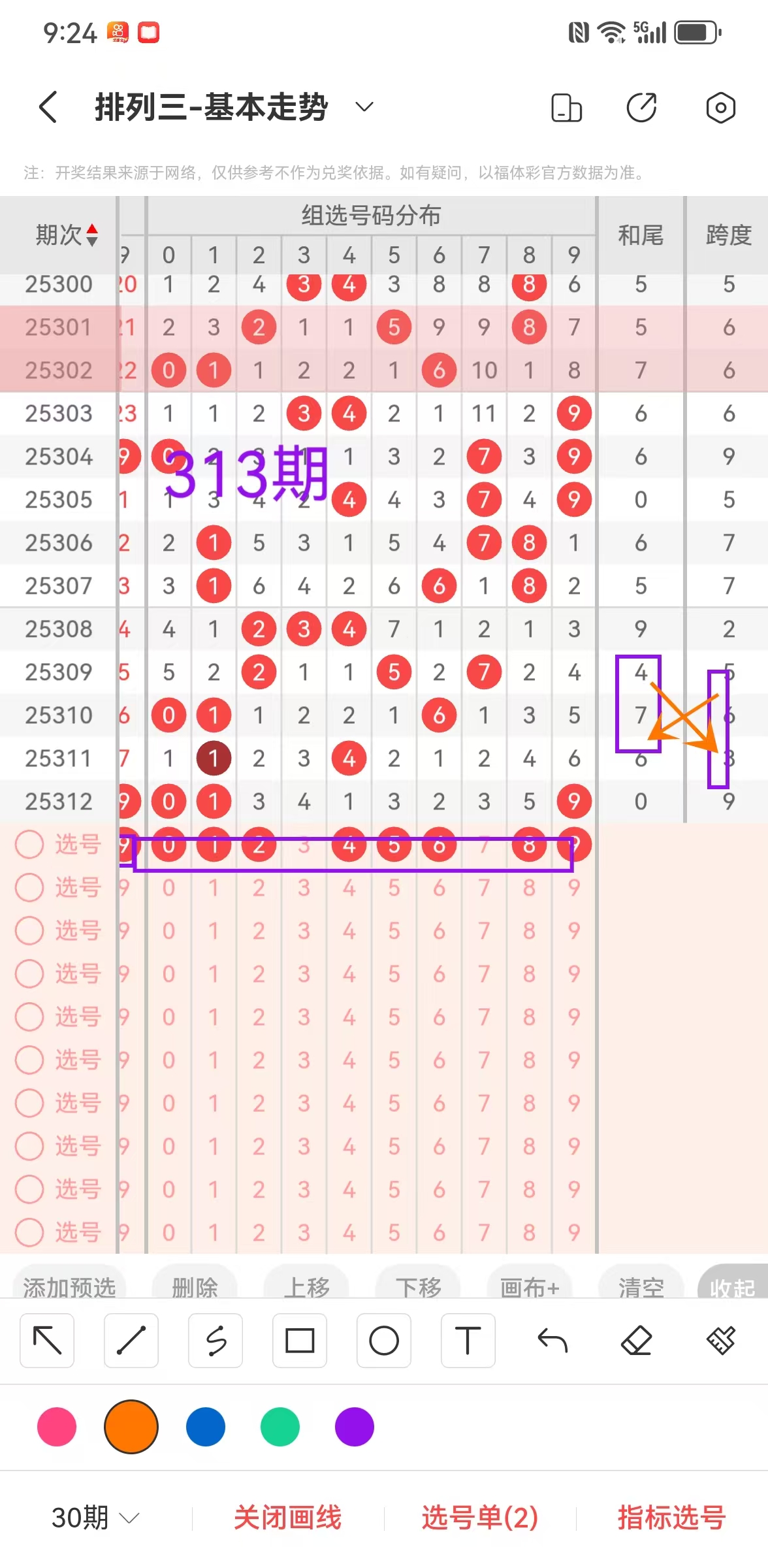This screenshot has width=768, height=1568.
Task: Tap the 删除 button
Action: pos(195,1286)
